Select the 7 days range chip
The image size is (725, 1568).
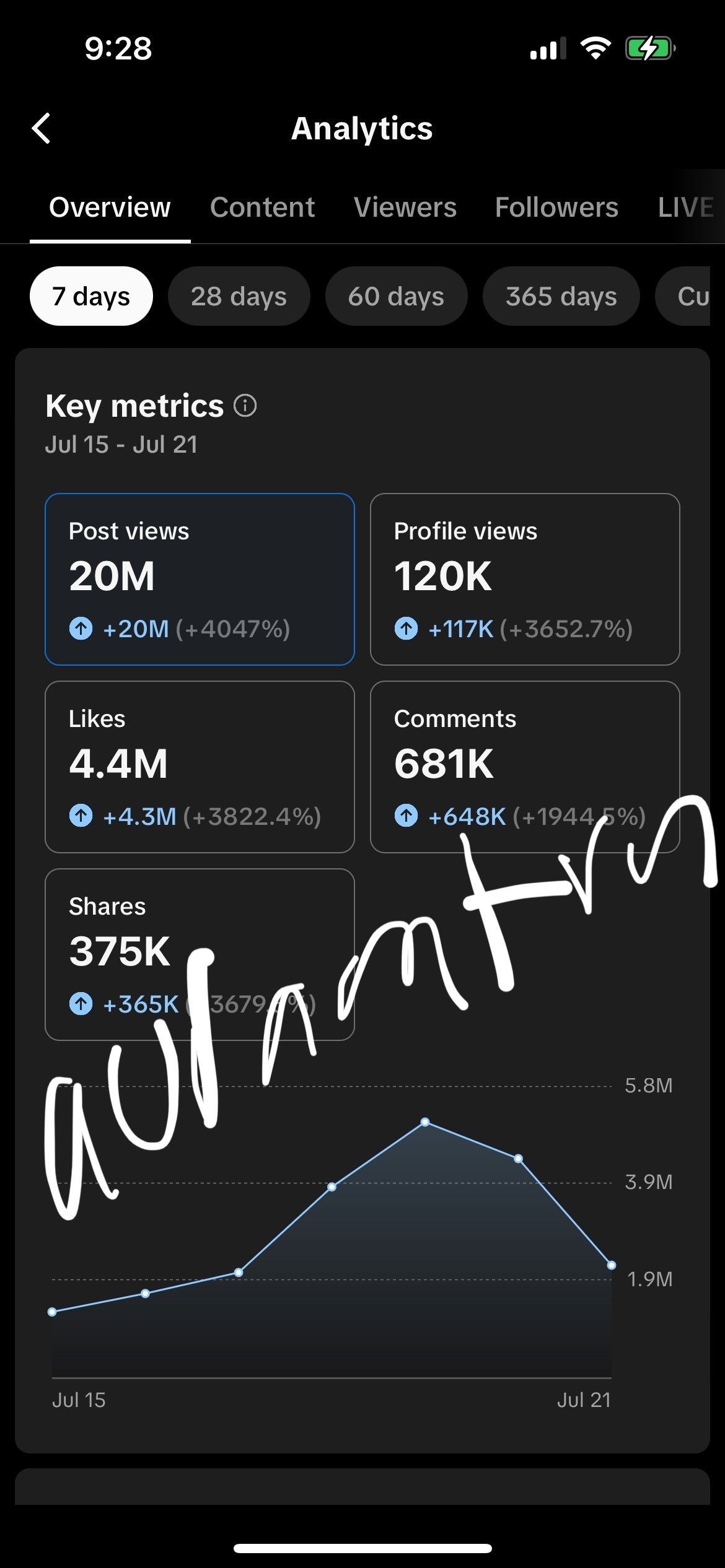pos(91,297)
